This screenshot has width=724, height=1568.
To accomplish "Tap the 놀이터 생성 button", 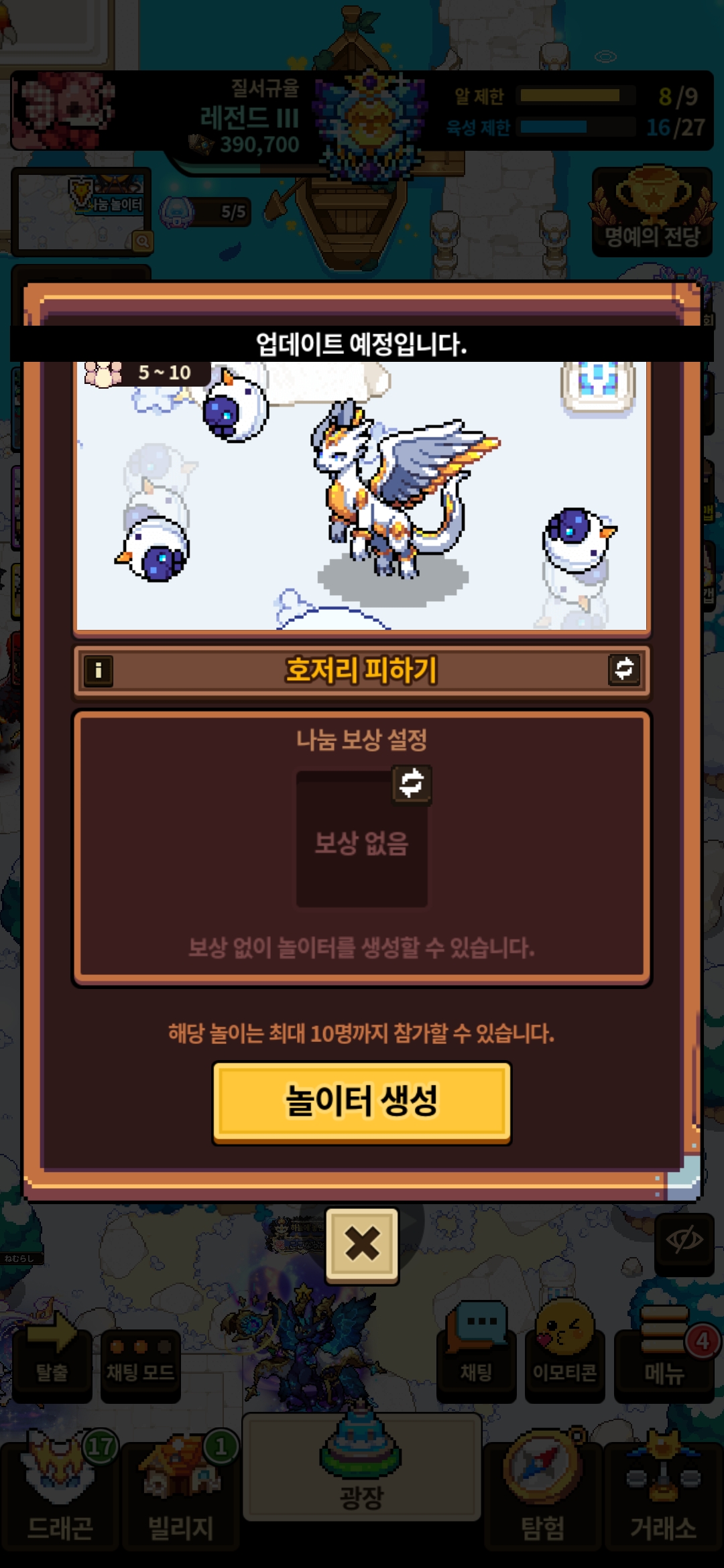I will click(x=361, y=1102).
